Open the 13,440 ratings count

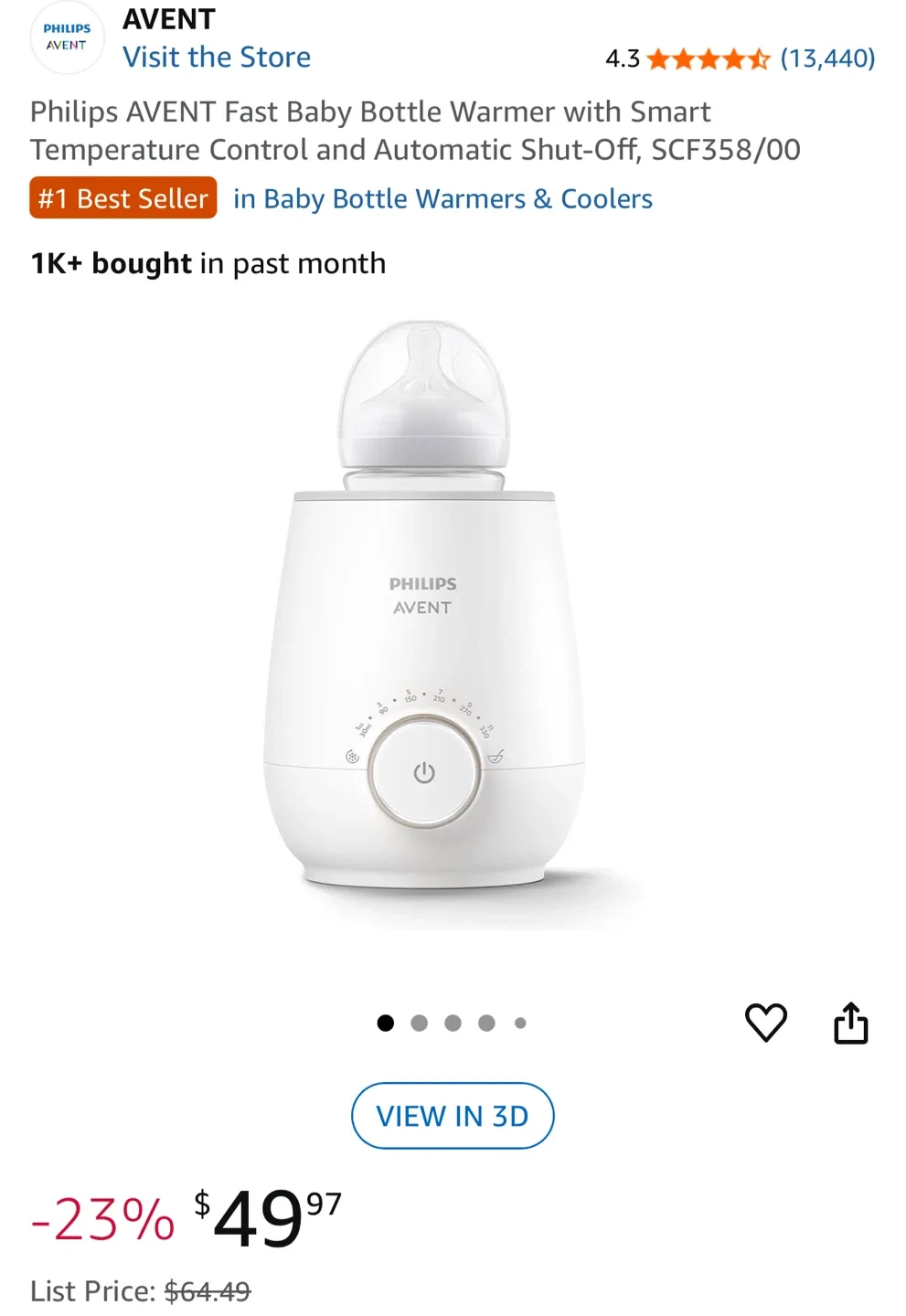coord(827,58)
